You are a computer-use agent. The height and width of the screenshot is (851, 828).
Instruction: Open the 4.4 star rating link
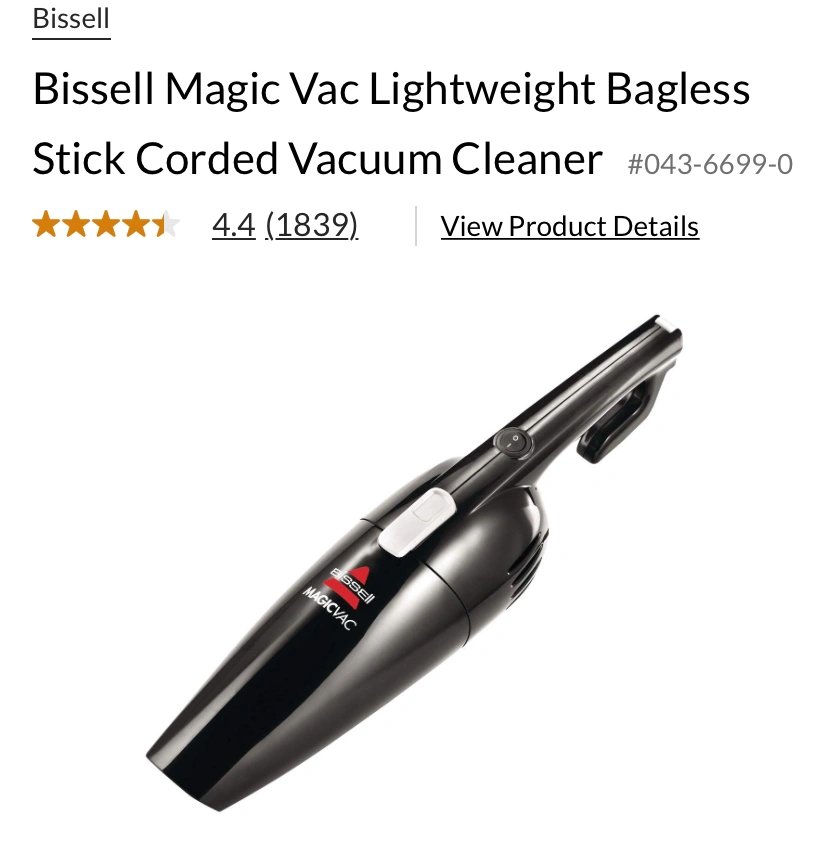(233, 226)
